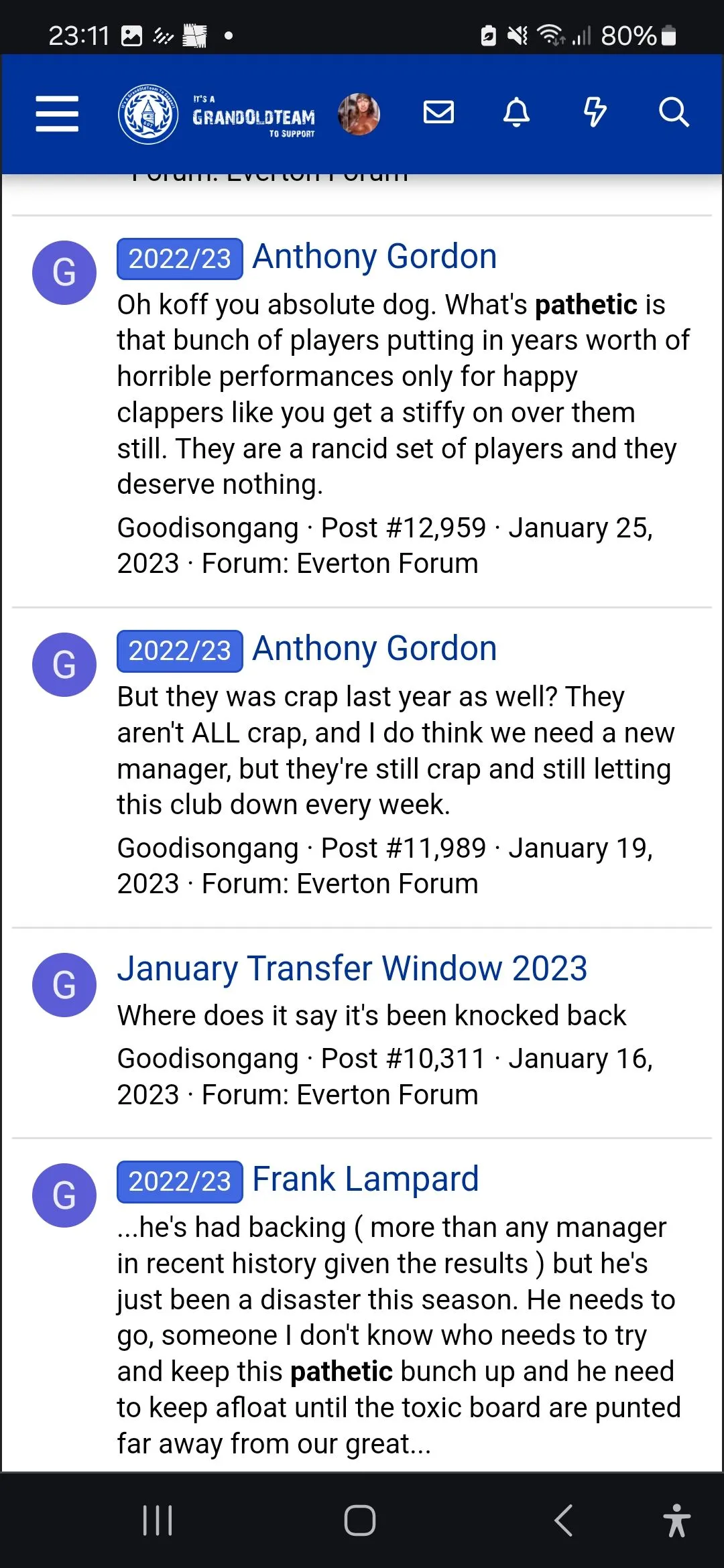
Task: Go to the phone's home screen
Action: pos(360,1520)
